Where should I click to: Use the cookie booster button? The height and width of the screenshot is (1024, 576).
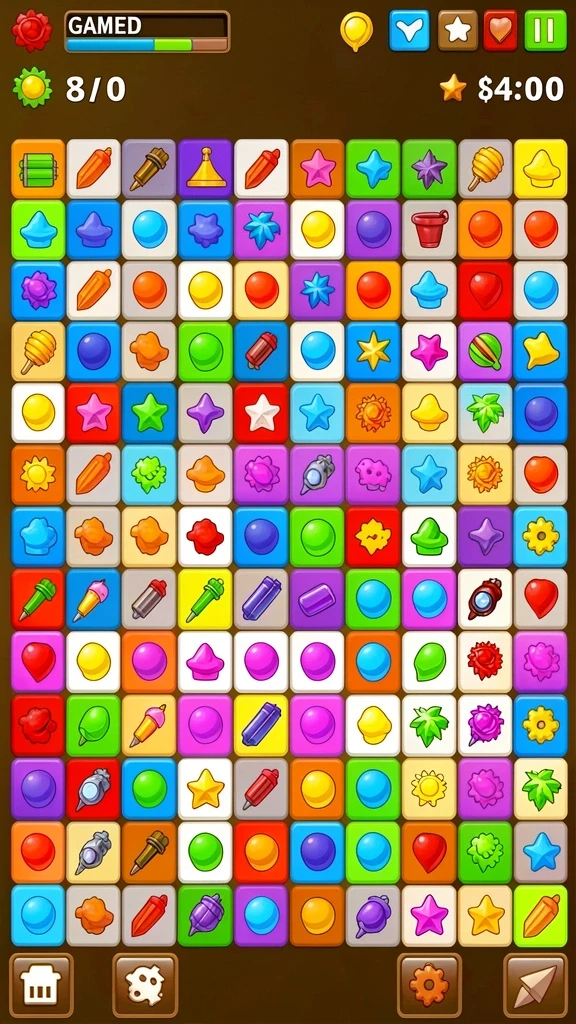[145, 985]
